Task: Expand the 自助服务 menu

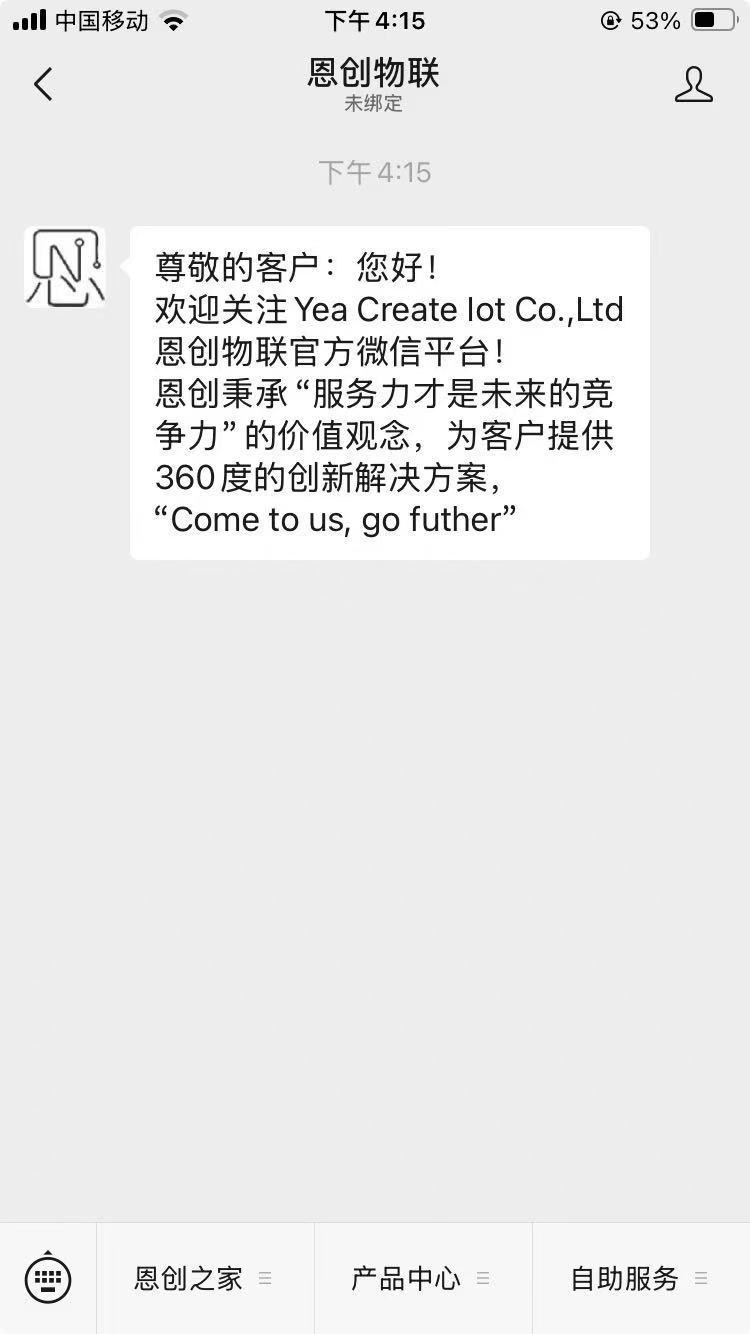Action: [639, 1278]
